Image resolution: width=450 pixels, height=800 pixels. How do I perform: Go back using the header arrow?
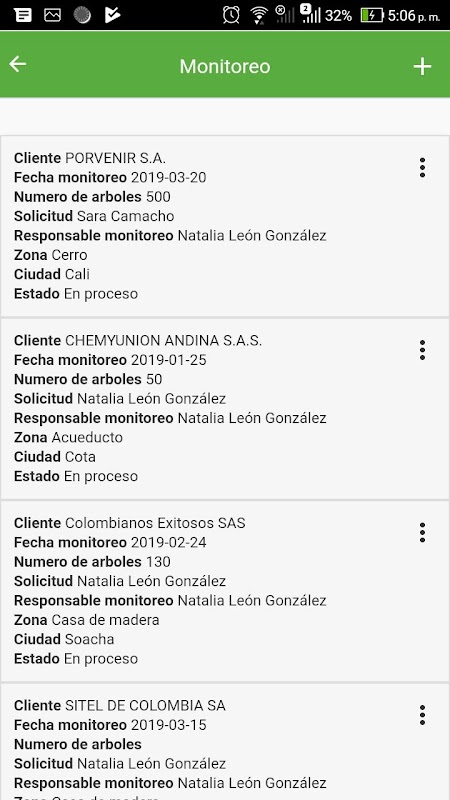(x=18, y=64)
